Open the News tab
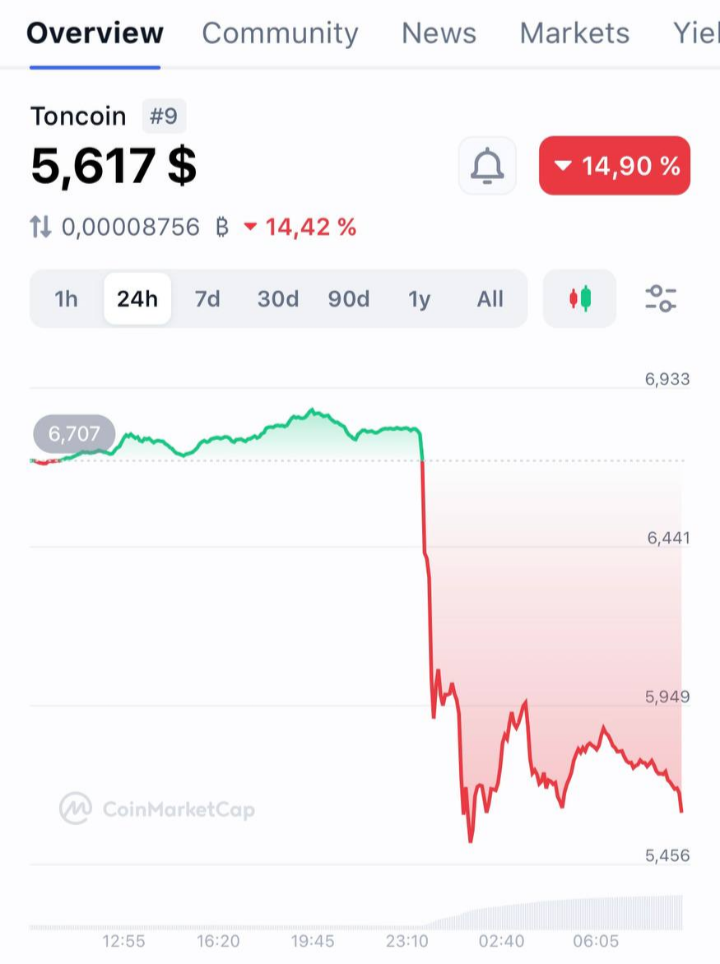Screen dimensions: 720x964 click(x=439, y=33)
